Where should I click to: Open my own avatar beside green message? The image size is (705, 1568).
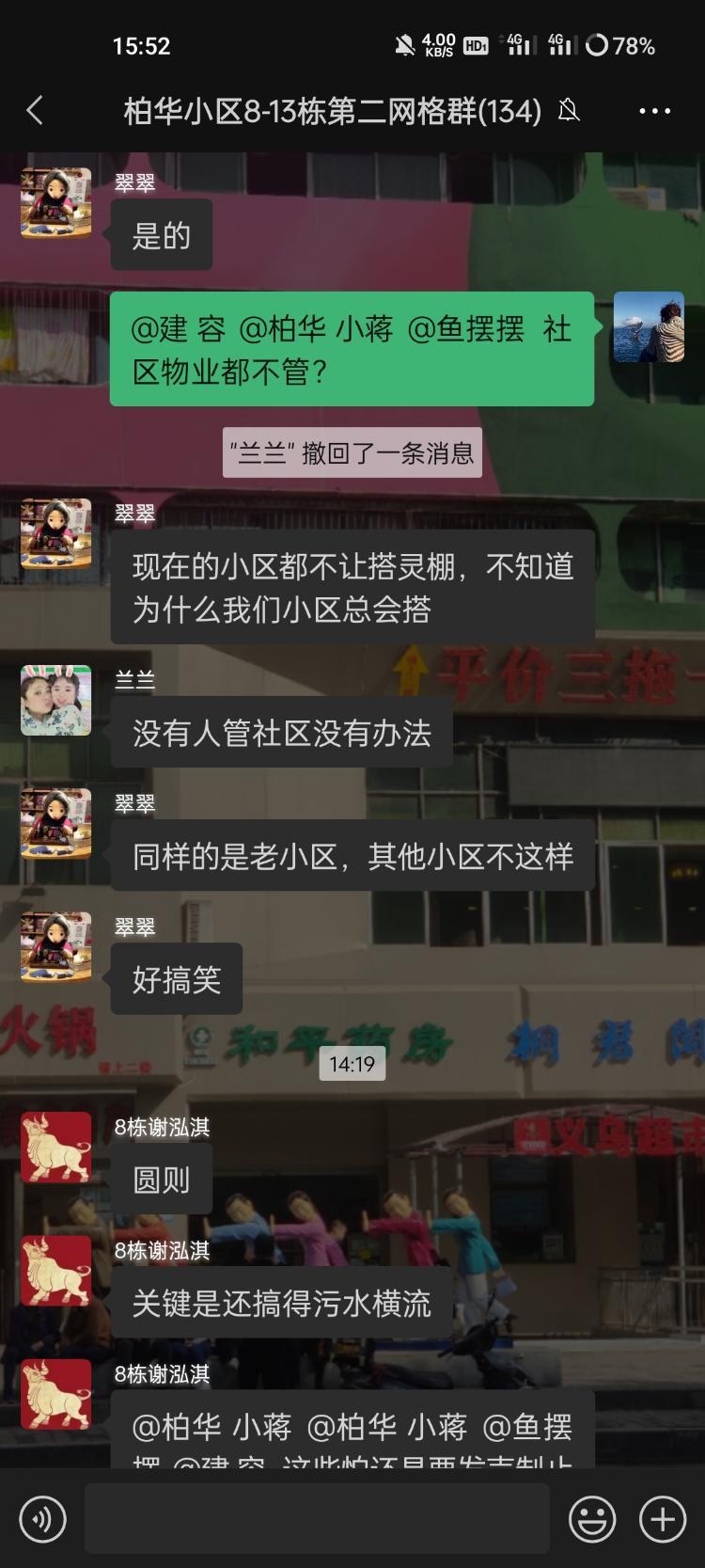[649, 327]
